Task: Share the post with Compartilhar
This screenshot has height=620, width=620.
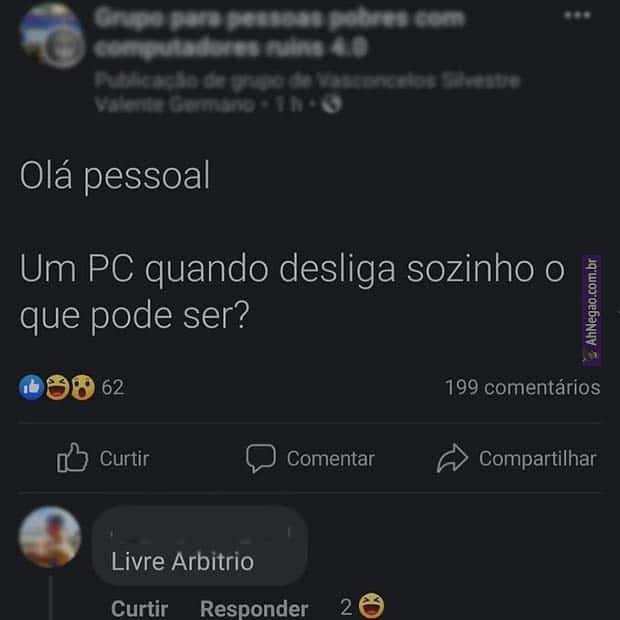Action: click(517, 458)
